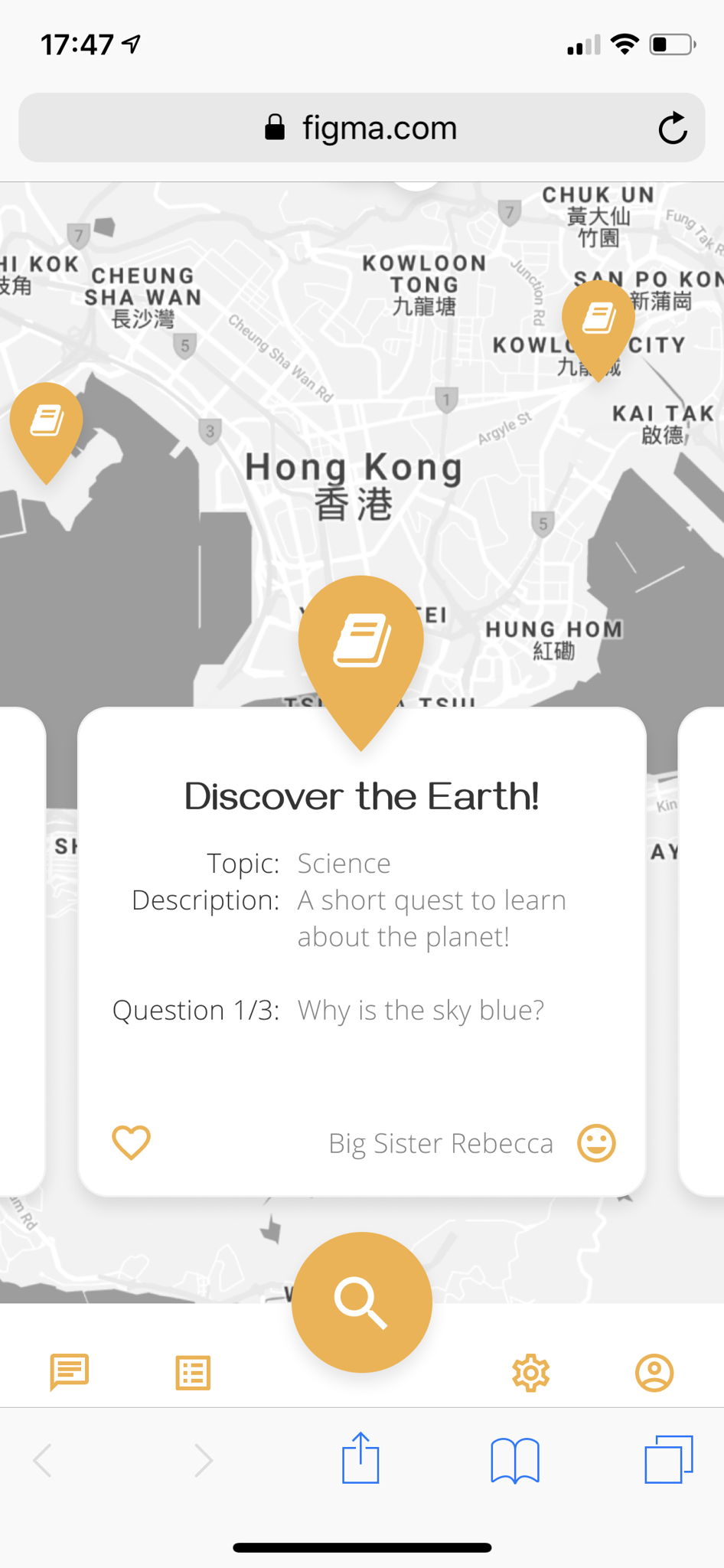Image resolution: width=724 pixels, height=1568 pixels.
Task: Open the settings gear tab
Action: click(530, 1373)
